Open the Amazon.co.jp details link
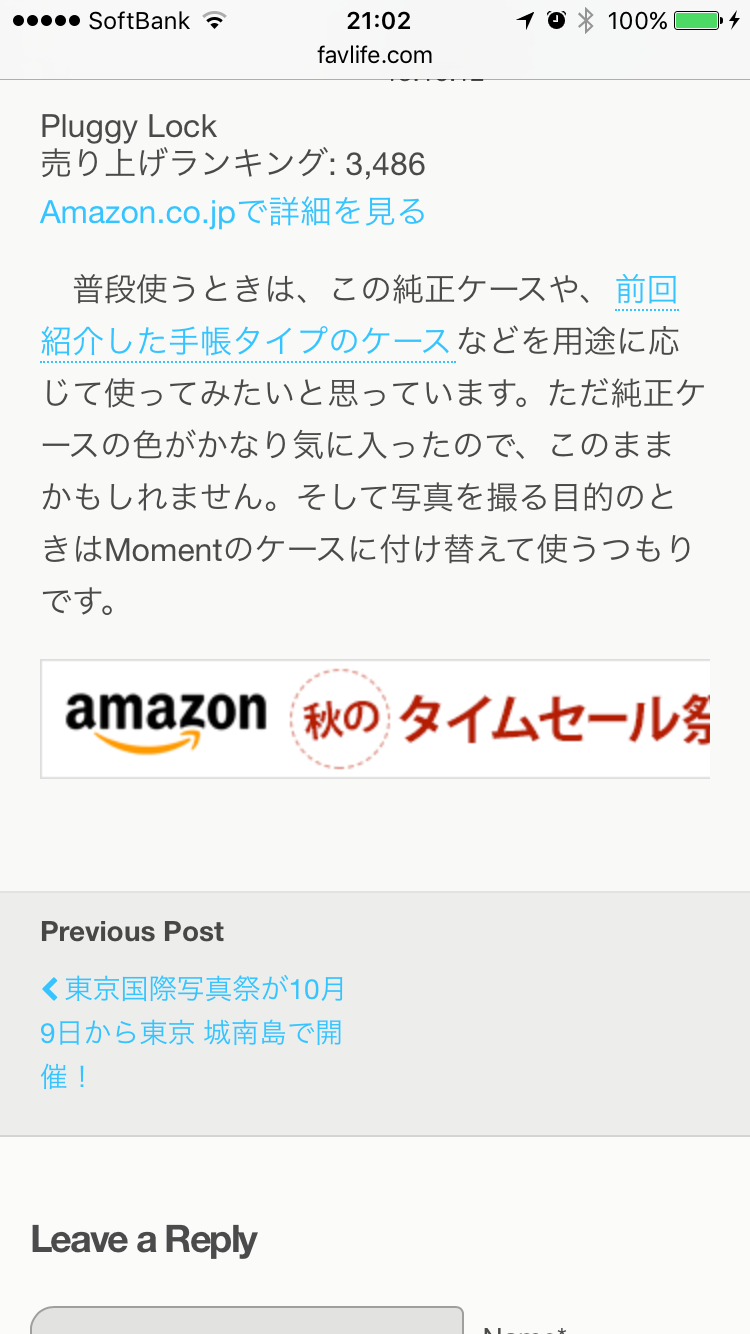750x1334 pixels. click(x=233, y=212)
